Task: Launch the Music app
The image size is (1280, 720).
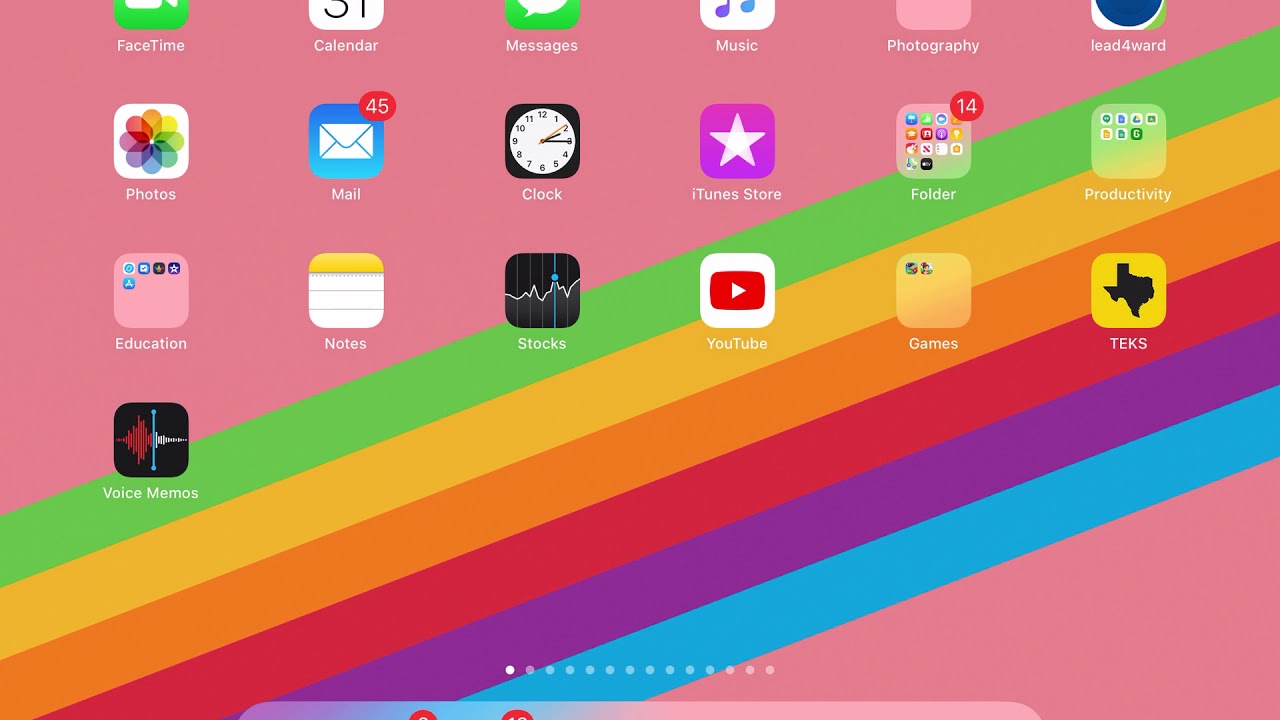Action: click(x=737, y=15)
